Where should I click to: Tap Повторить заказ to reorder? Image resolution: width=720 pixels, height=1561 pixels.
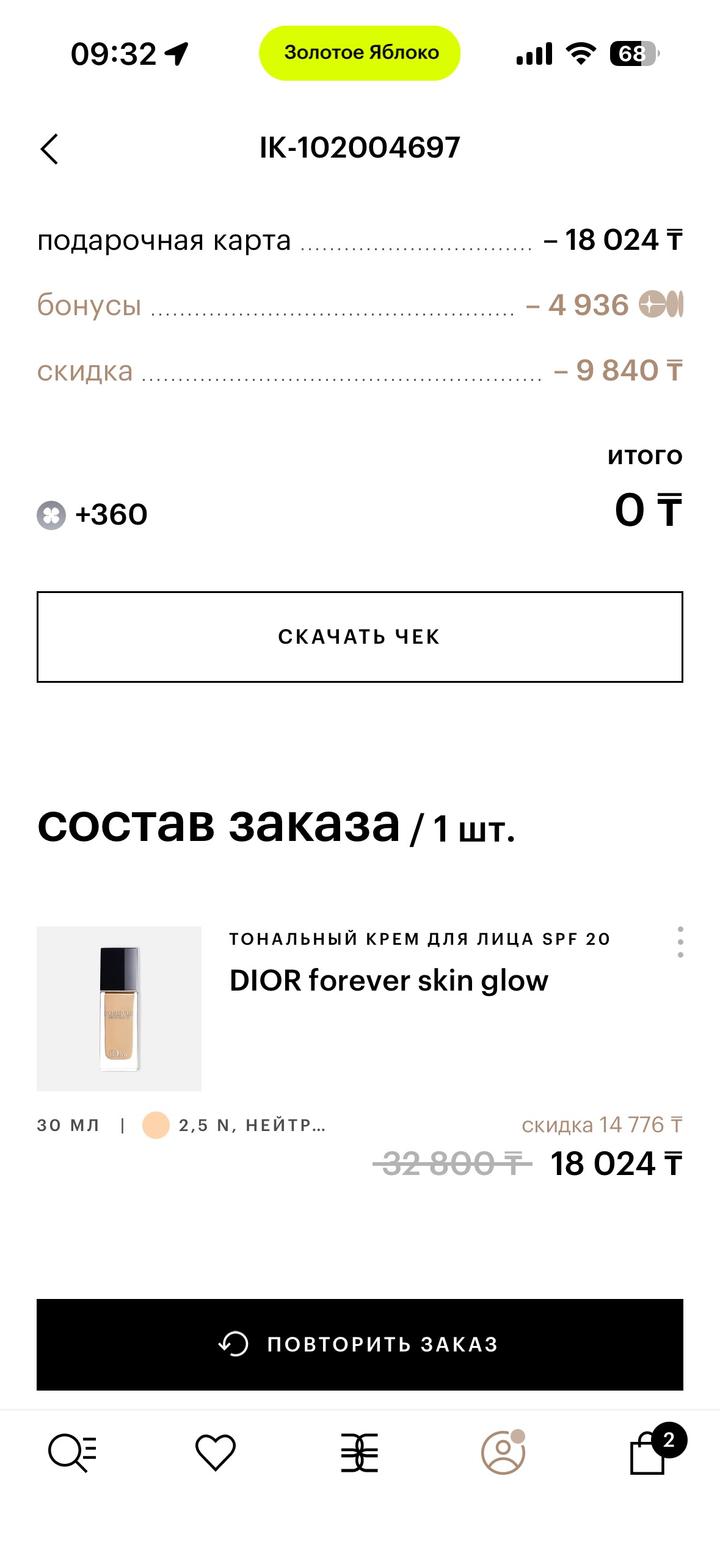pos(360,1344)
